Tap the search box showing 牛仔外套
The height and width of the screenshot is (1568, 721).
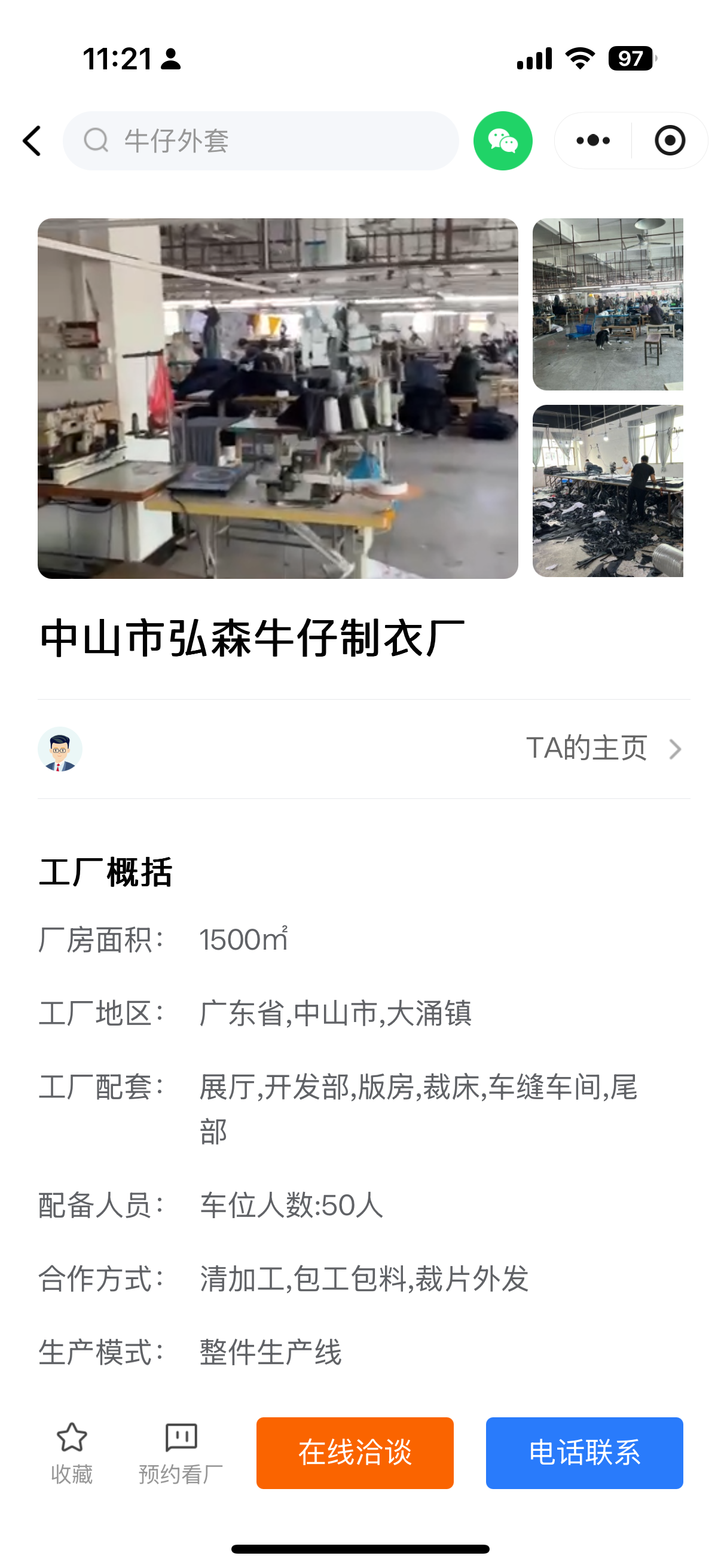coord(261,141)
